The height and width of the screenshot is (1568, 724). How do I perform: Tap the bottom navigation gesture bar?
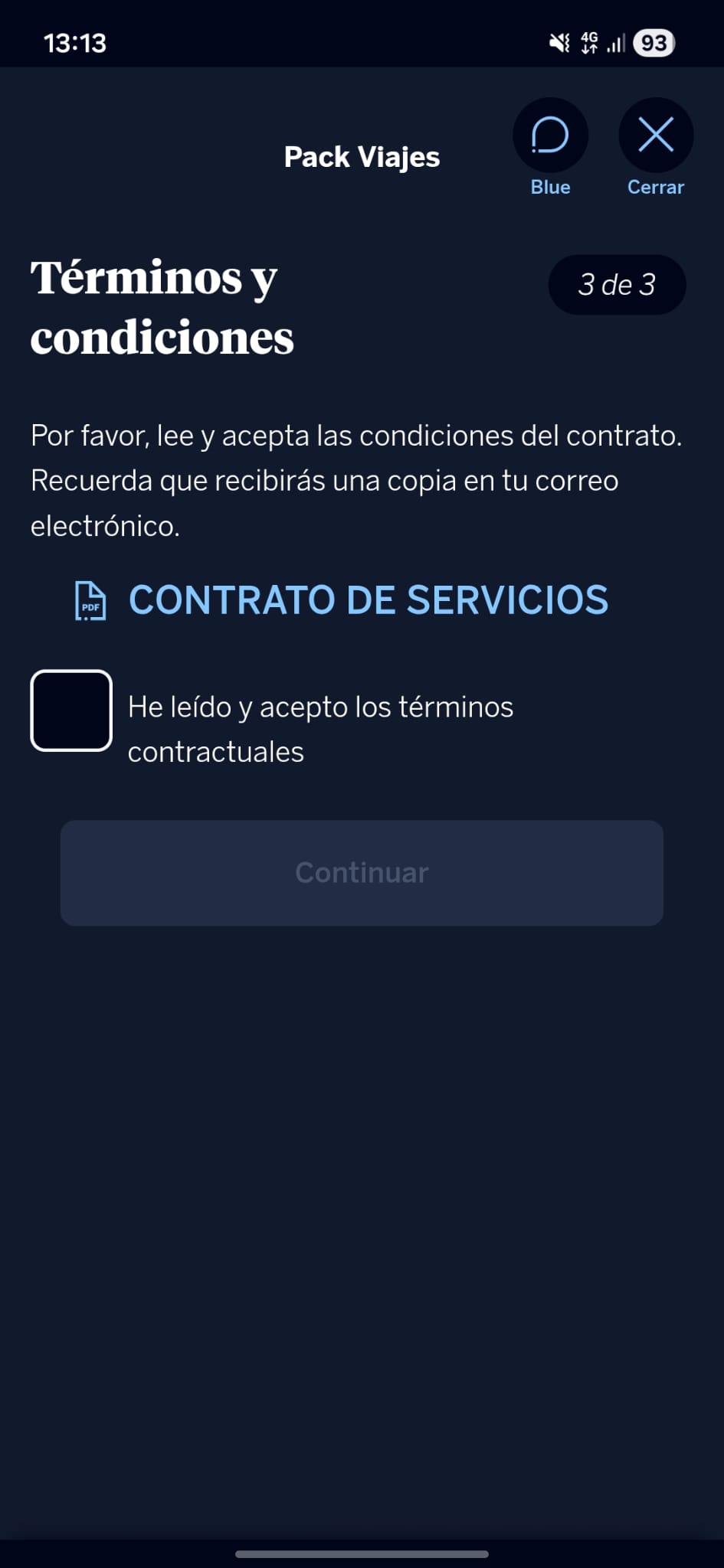pos(362,1554)
